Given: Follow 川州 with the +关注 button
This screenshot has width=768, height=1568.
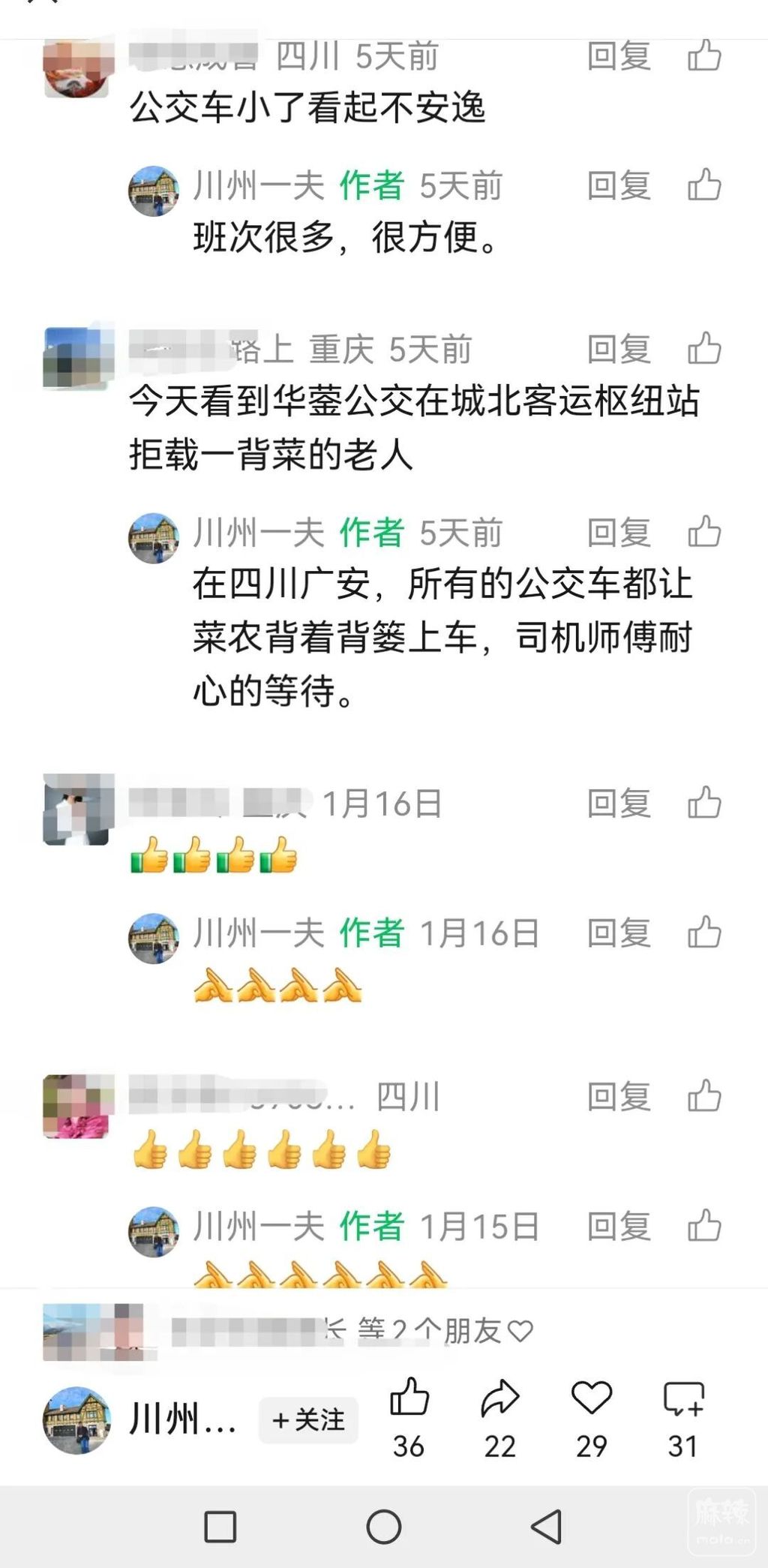Looking at the screenshot, I should pos(308,1419).
